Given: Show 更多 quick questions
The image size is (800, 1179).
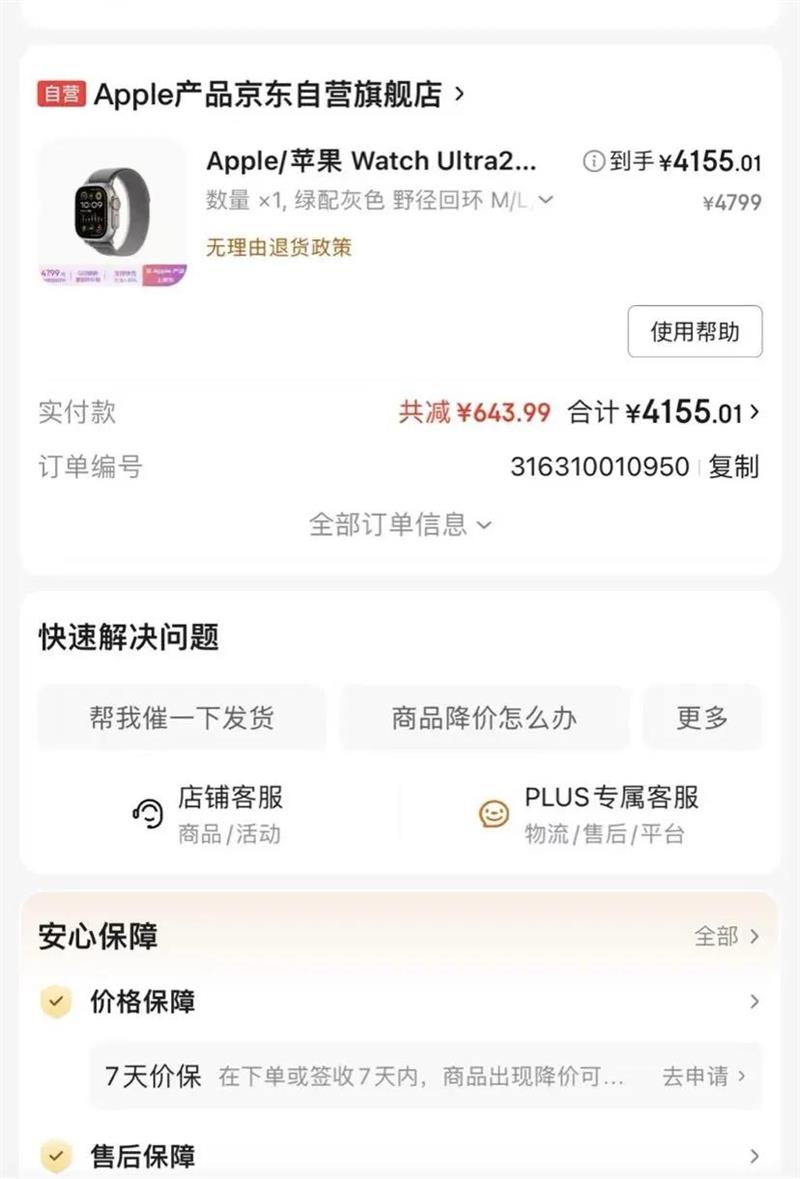Looking at the screenshot, I should [702, 717].
